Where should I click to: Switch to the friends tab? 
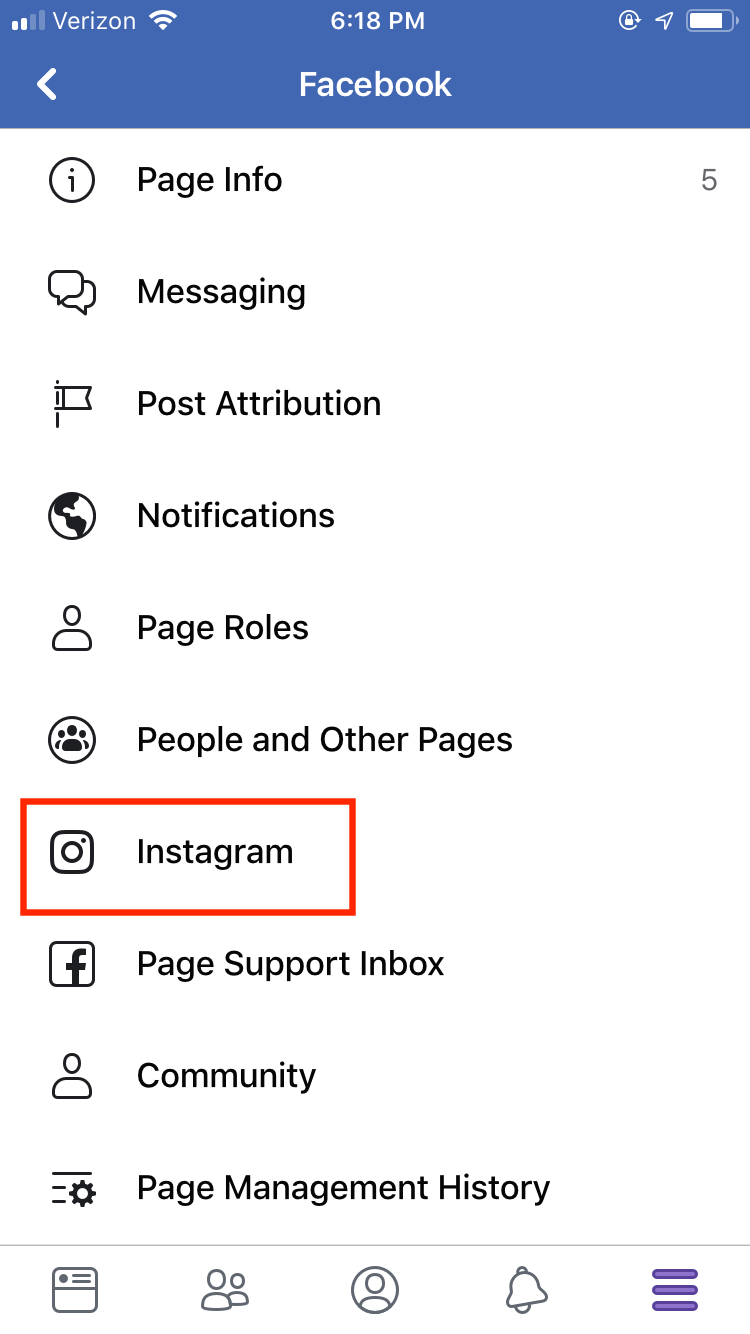click(x=225, y=1290)
